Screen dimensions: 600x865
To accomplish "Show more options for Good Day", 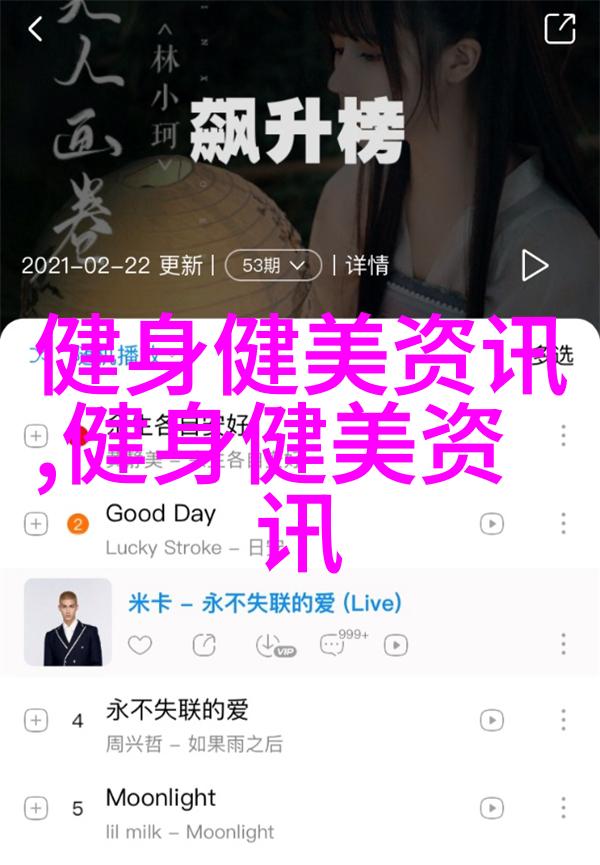I will click(563, 523).
